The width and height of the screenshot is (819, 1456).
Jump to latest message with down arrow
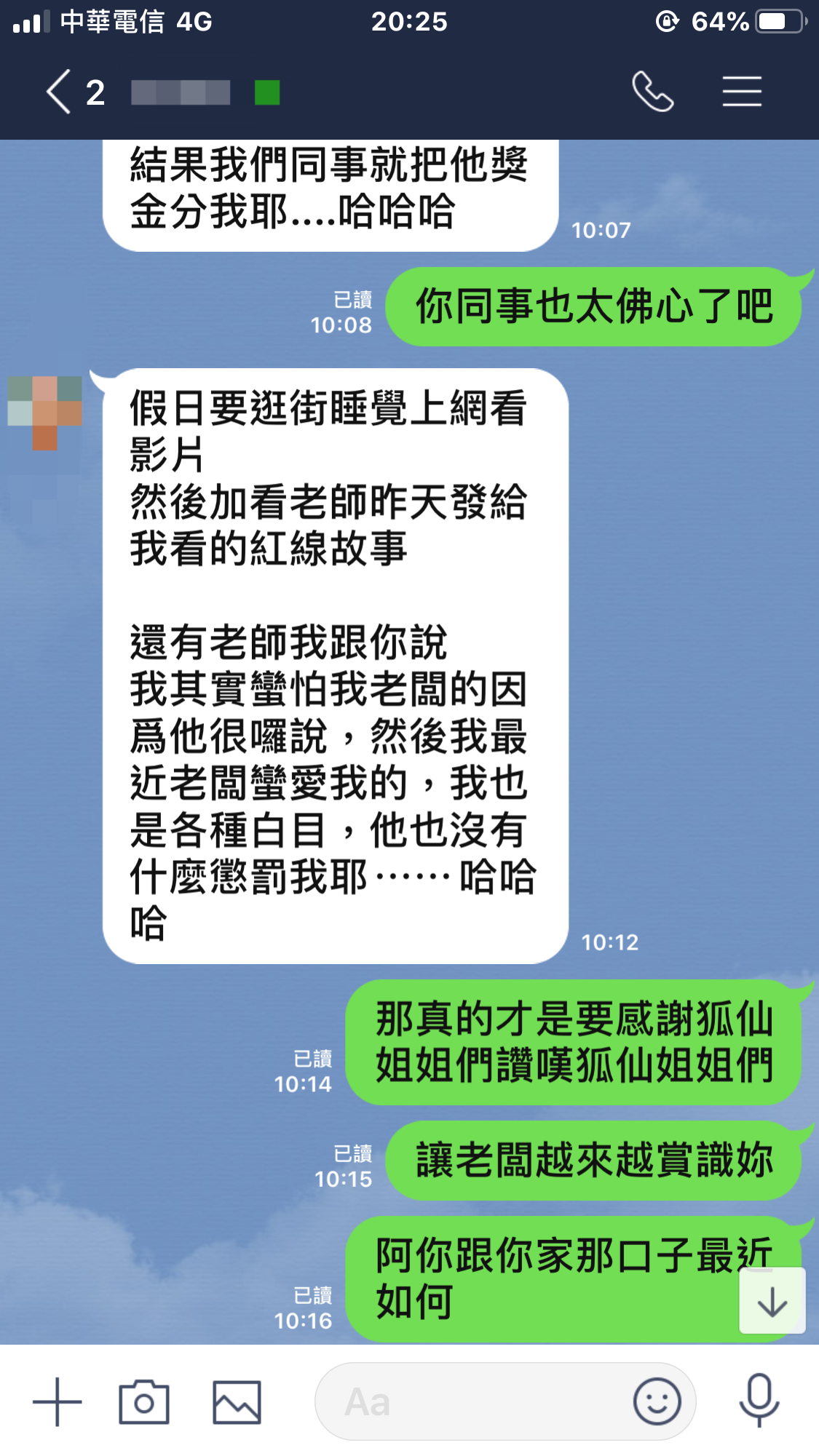772,1302
